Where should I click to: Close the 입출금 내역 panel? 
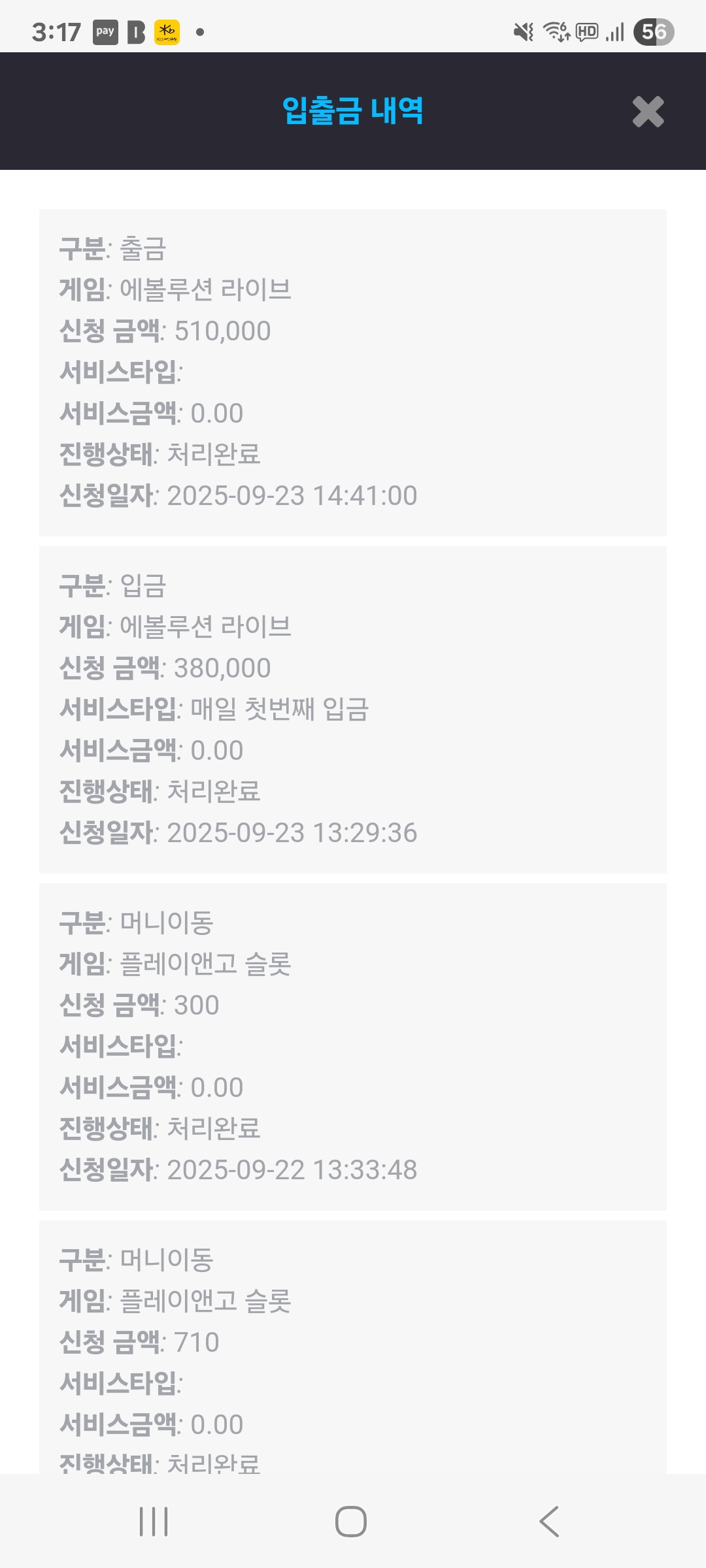tap(648, 112)
